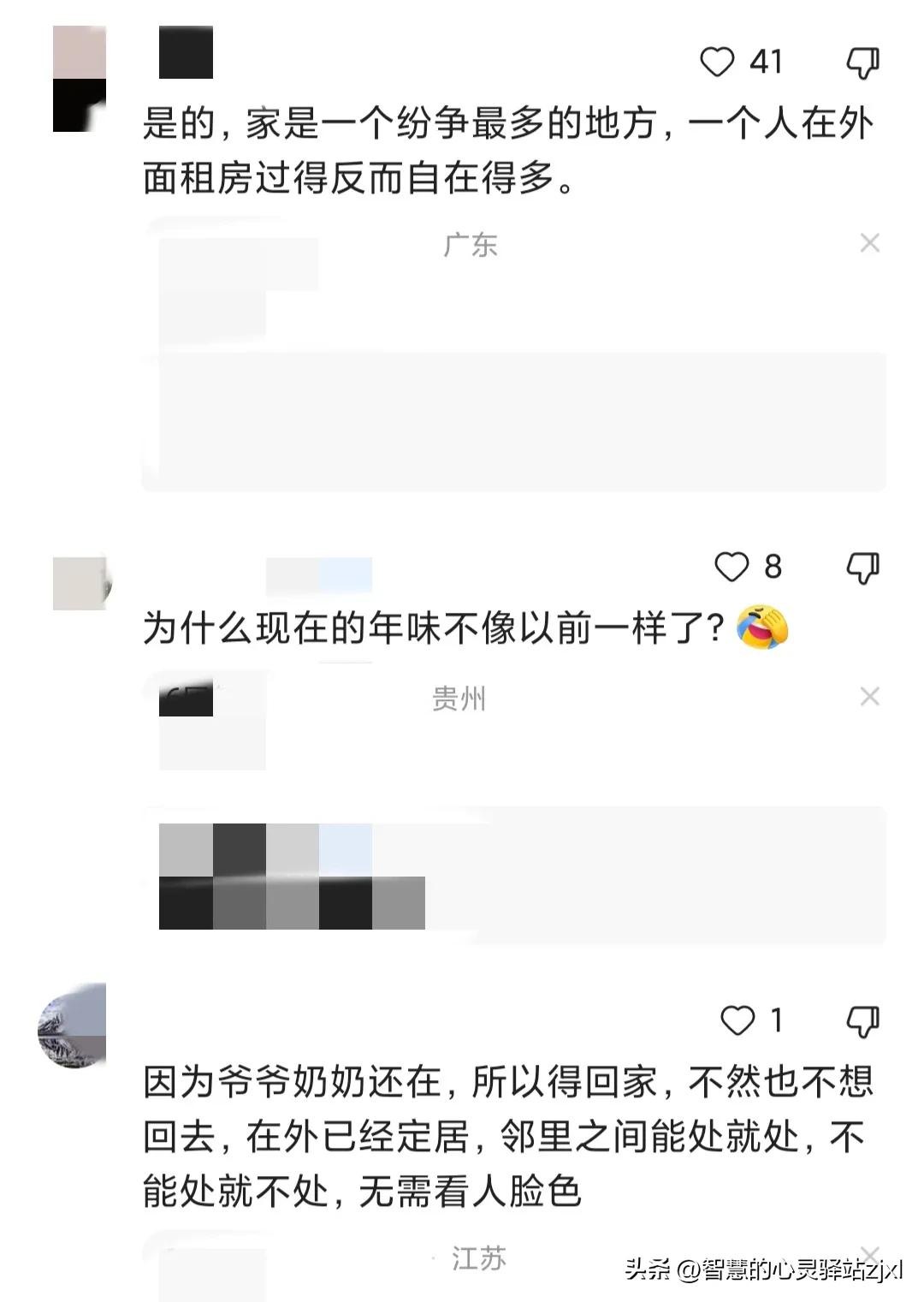Open the profile avatar of the 爷爷奶奶 commenter
Image resolution: width=924 pixels, height=1302 pixels.
[73, 1032]
